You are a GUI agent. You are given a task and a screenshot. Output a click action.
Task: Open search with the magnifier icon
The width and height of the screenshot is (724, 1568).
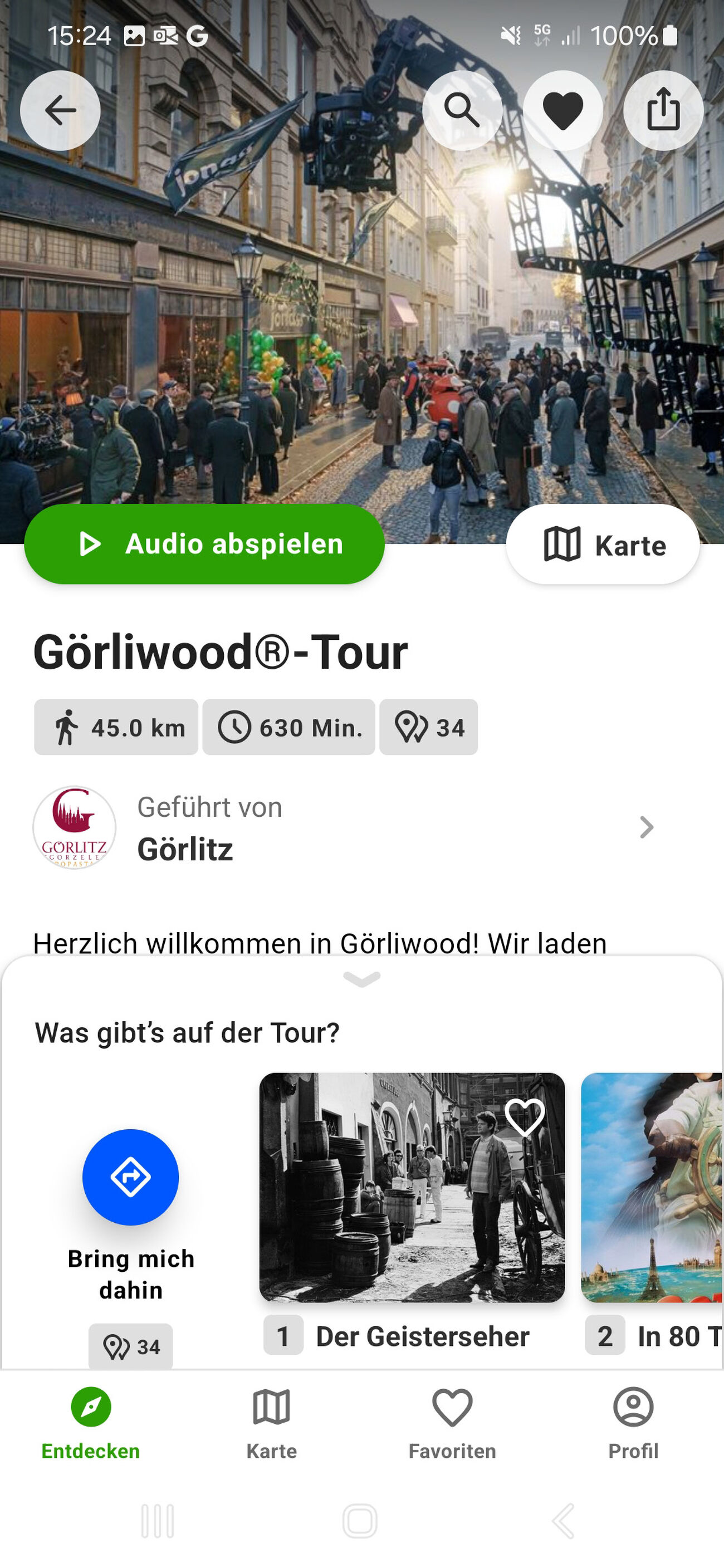(462, 111)
